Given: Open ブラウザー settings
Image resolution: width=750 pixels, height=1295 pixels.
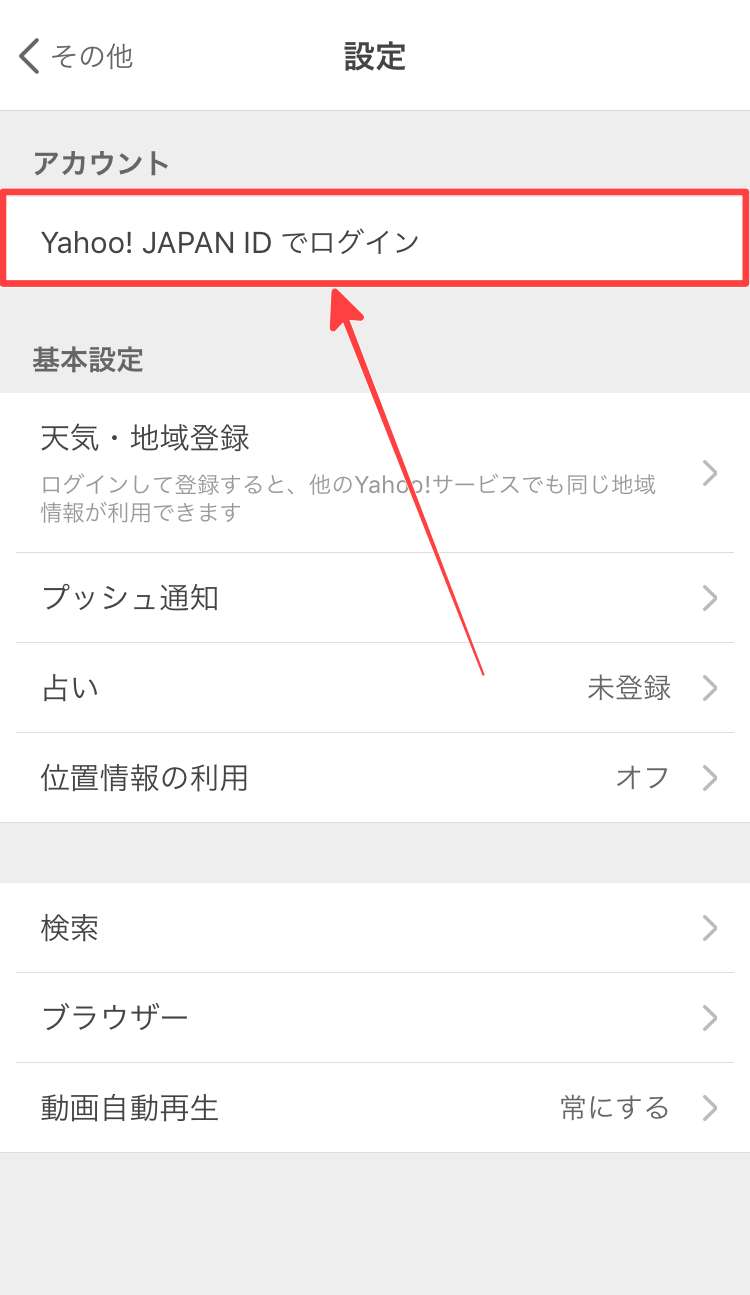Looking at the screenshot, I should click(374, 1018).
